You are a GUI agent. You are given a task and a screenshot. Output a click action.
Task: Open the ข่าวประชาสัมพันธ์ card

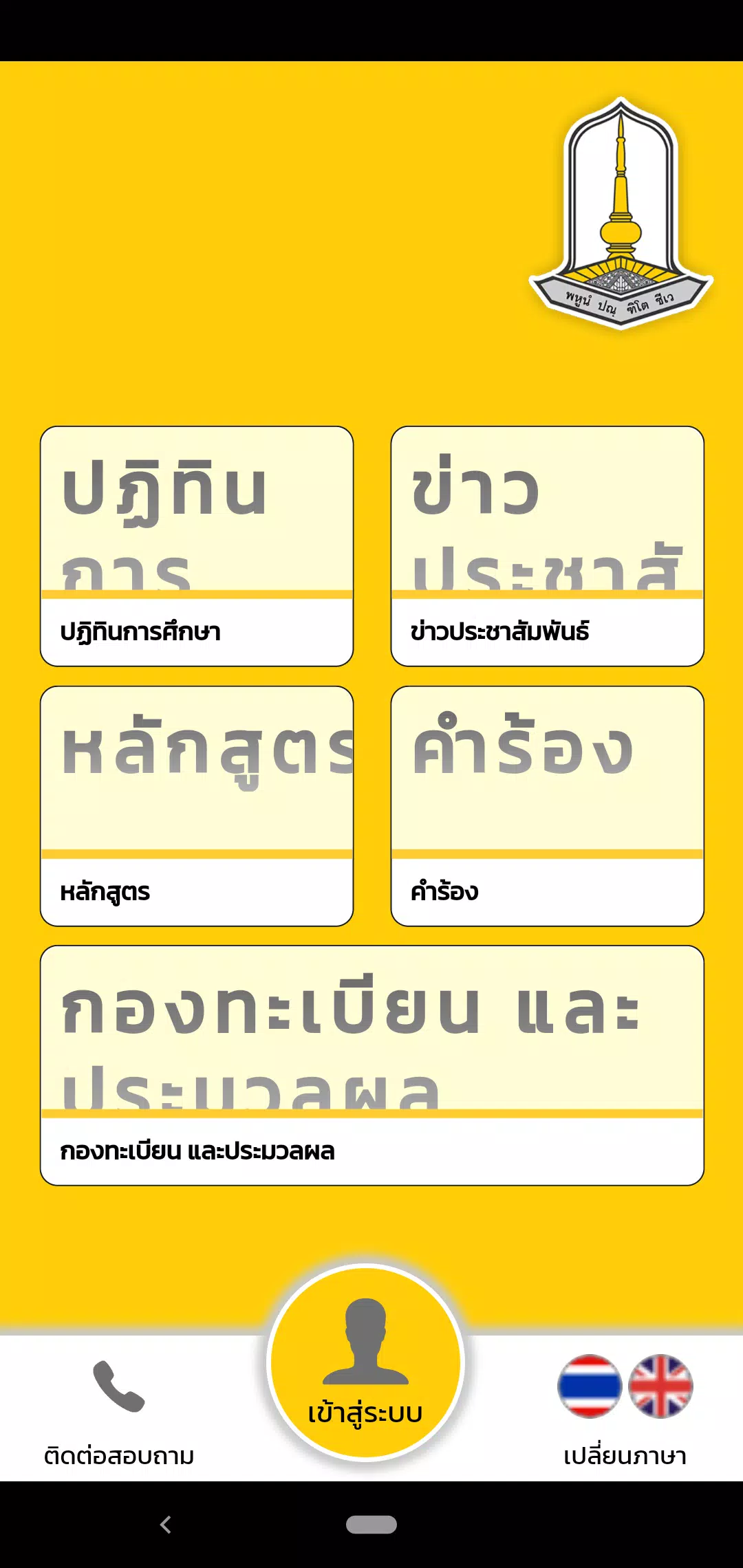[547, 546]
